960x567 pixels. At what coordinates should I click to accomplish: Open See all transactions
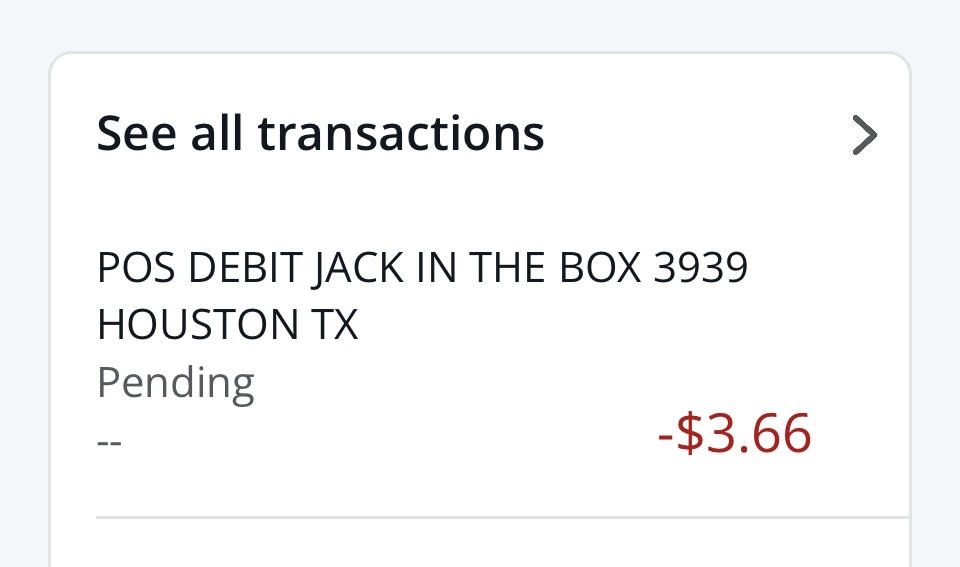[x=320, y=133]
